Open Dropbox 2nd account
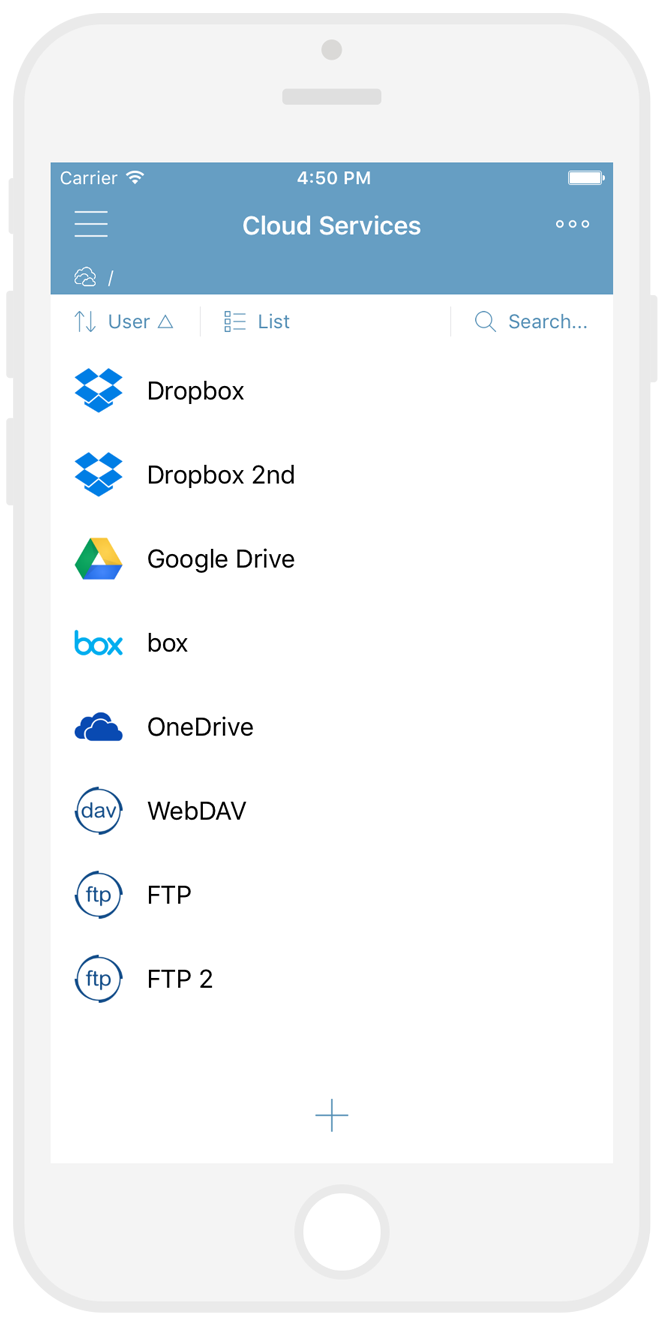 pos(332,475)
